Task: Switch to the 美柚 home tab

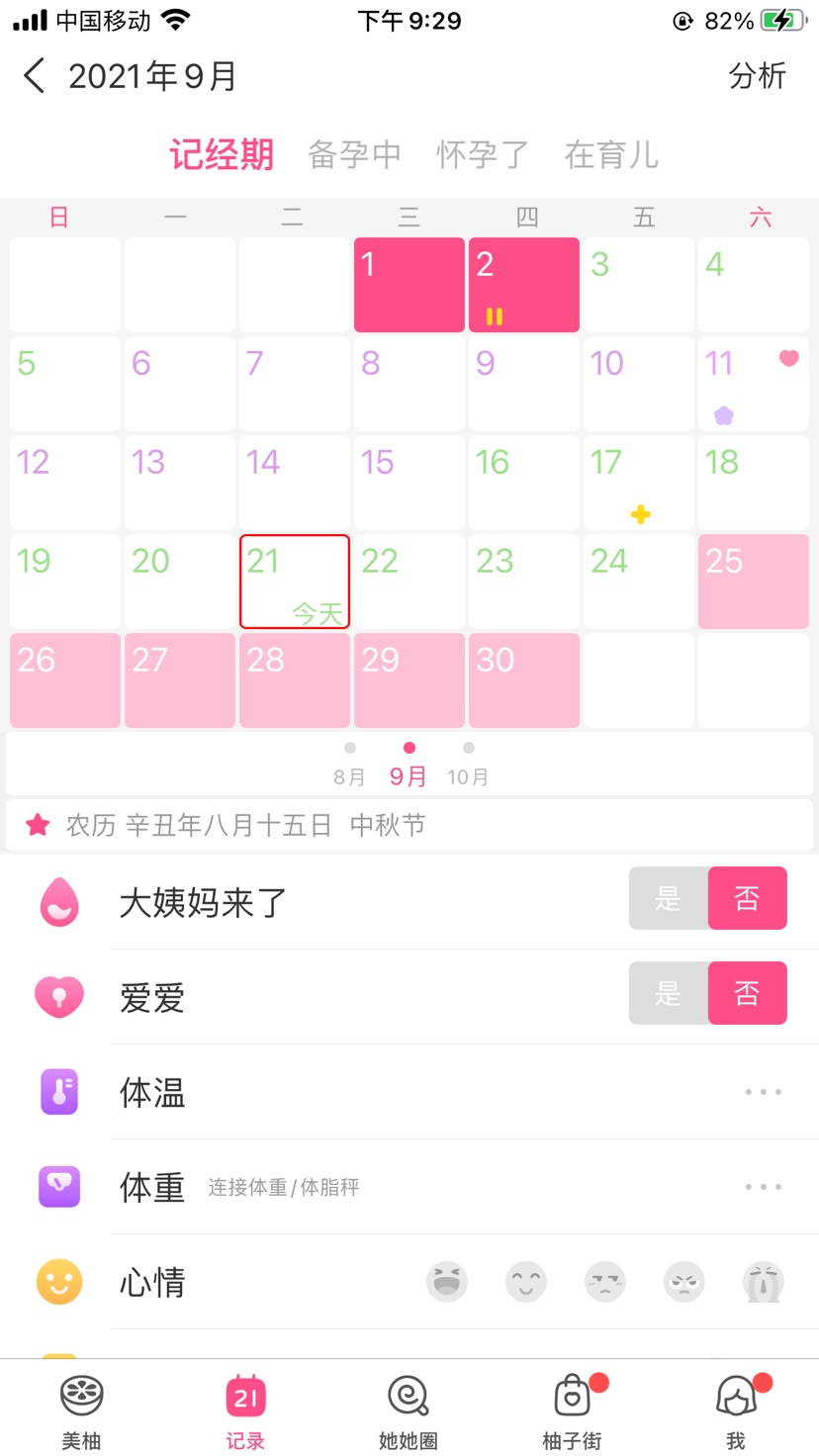Action: pos(82,1409)
